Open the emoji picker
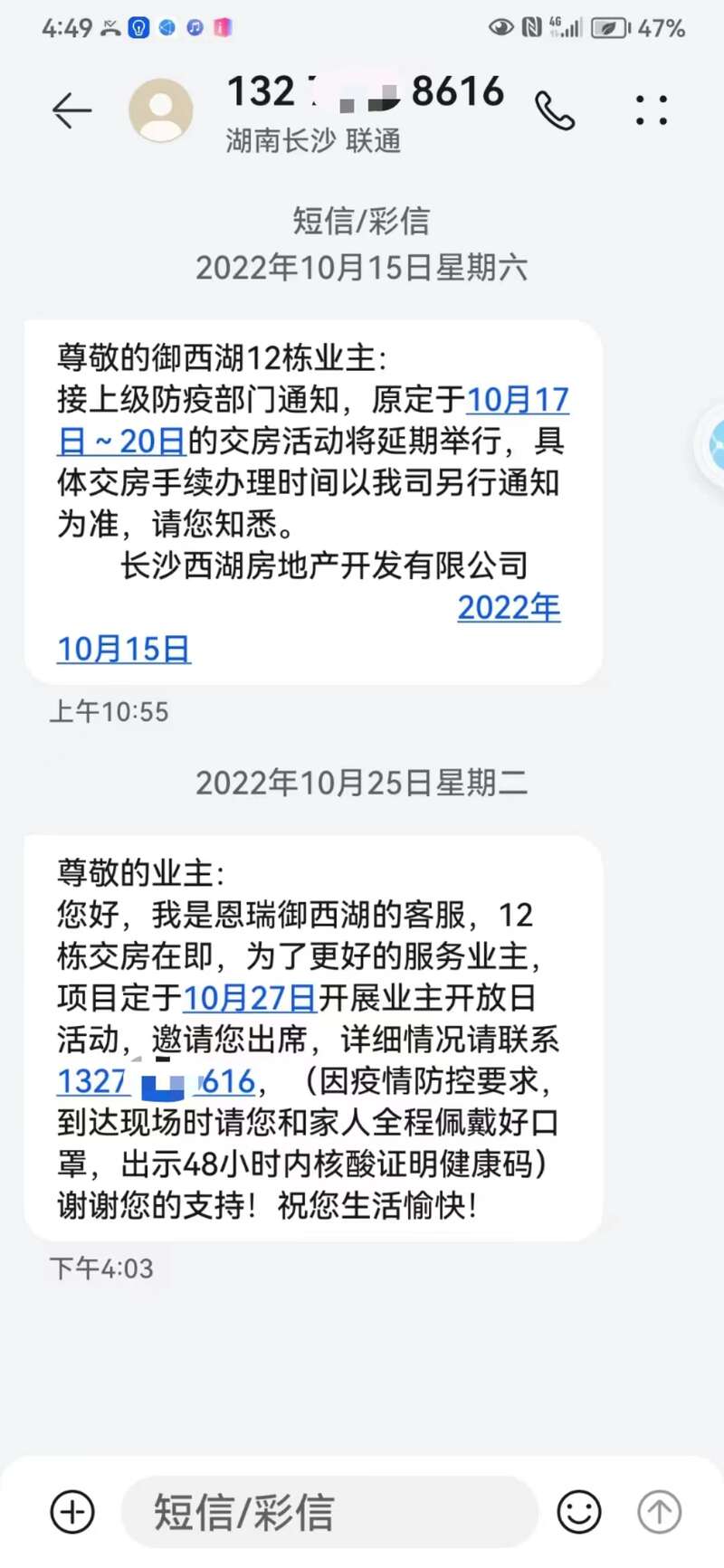Viewport: 724px width, 1568px height. point(579,1511)
